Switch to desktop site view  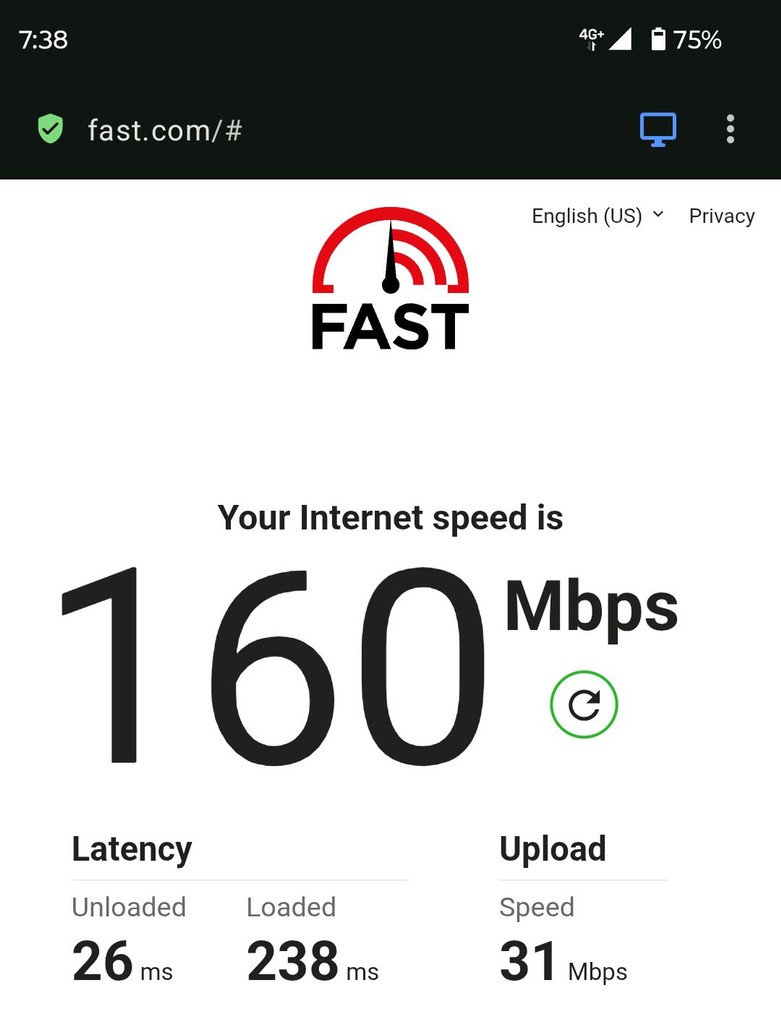click(x=658, y=129)
